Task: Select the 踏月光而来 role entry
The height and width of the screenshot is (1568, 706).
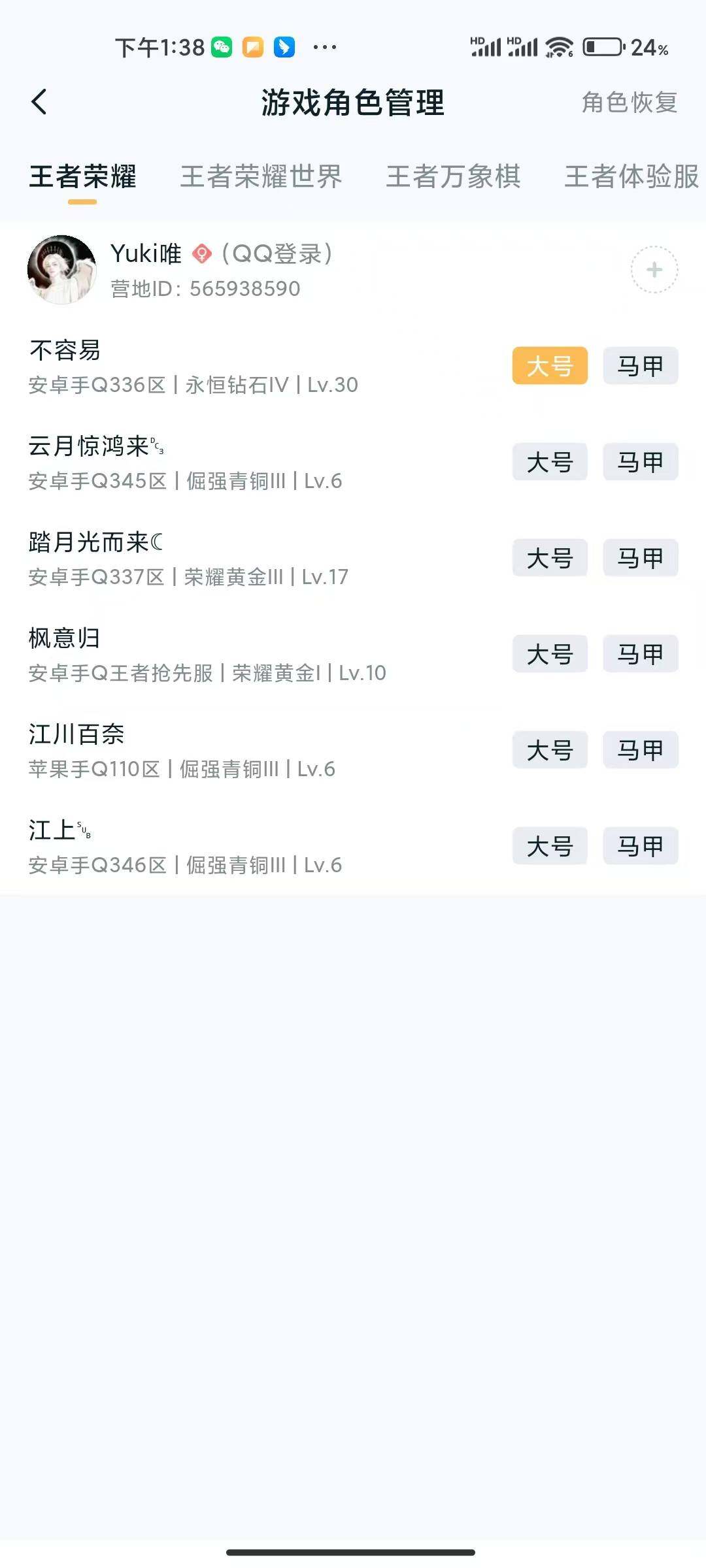Action: point(196,559)
